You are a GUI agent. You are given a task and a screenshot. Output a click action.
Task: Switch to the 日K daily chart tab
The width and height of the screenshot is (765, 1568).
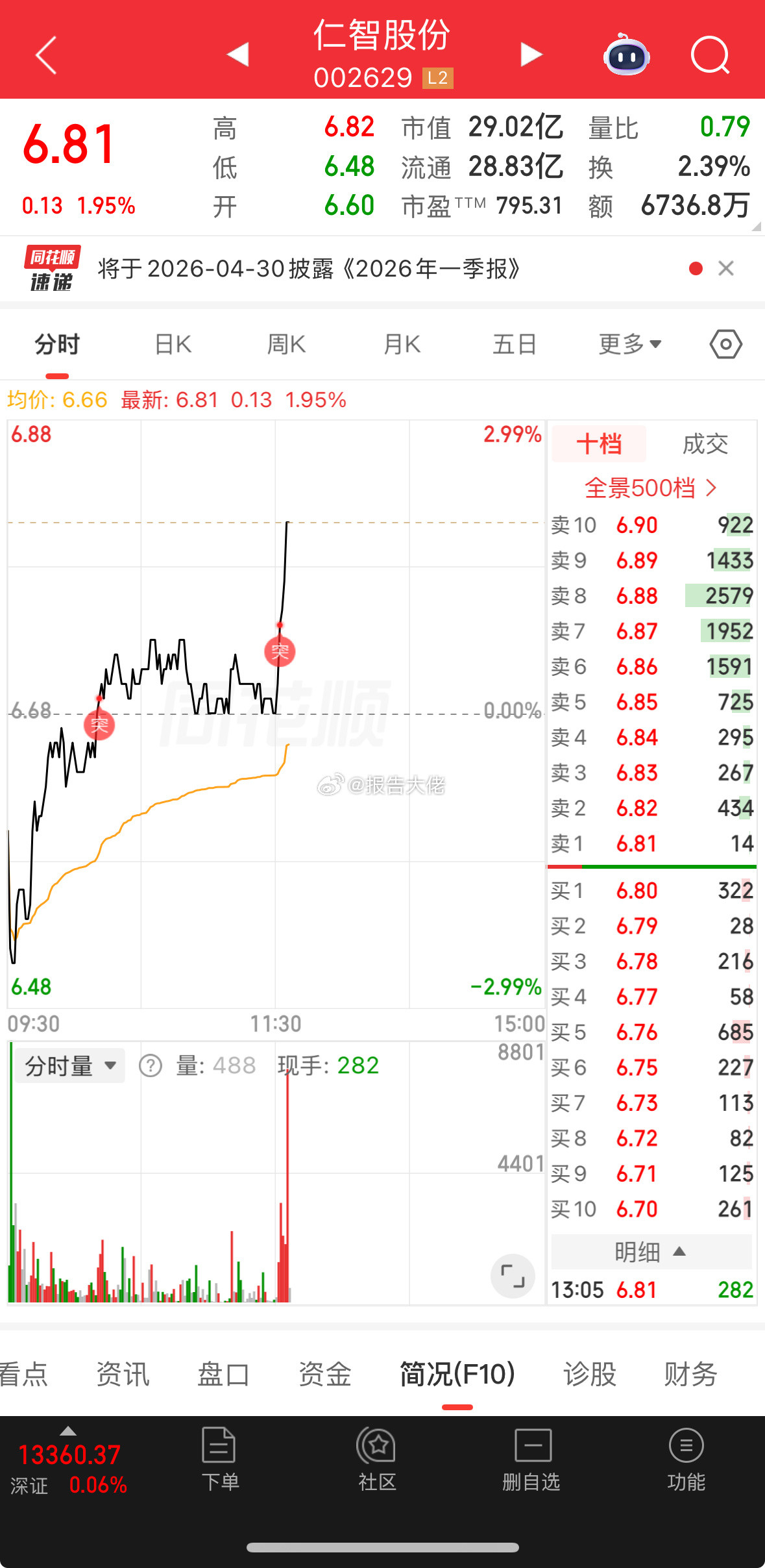(x=171, y=345)
